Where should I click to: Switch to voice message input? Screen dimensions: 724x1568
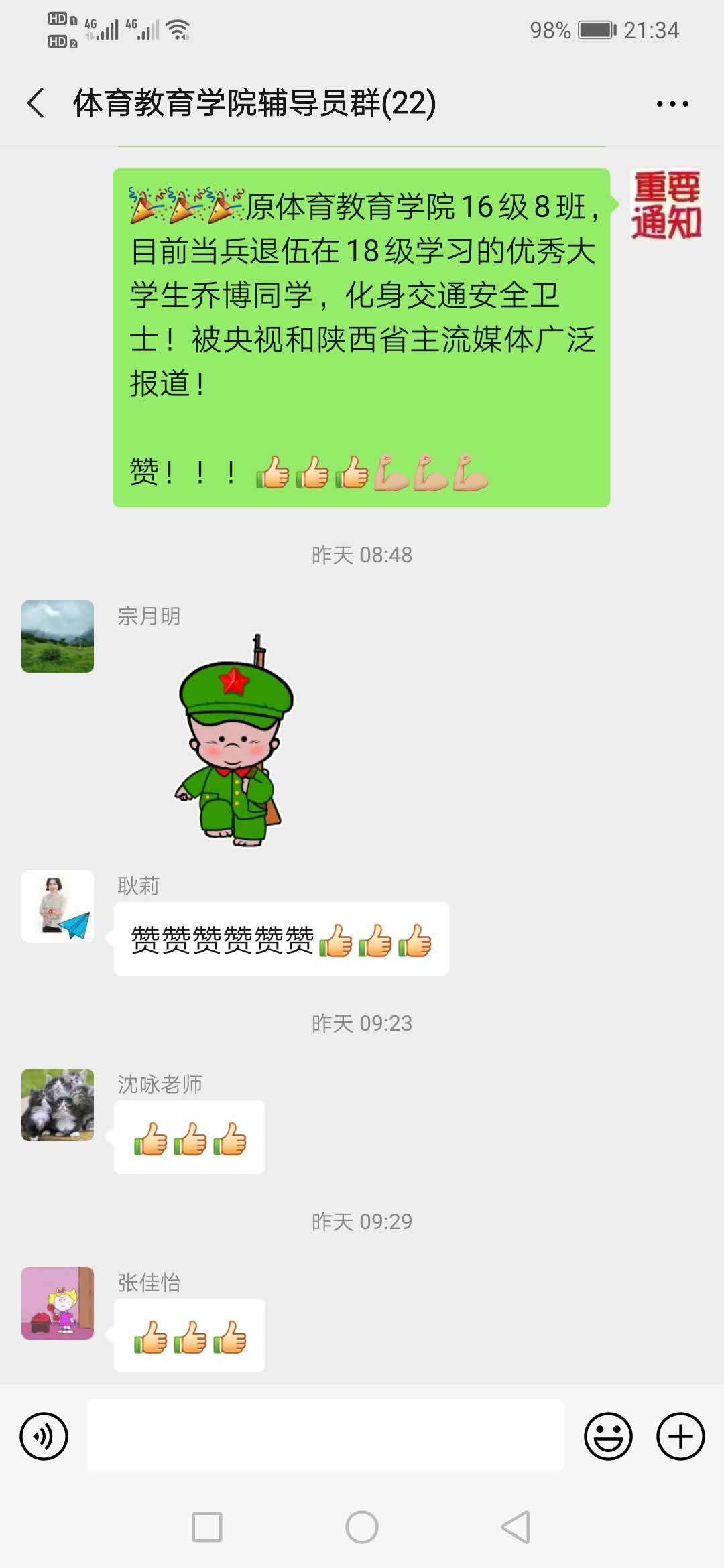click(44, 1436)
